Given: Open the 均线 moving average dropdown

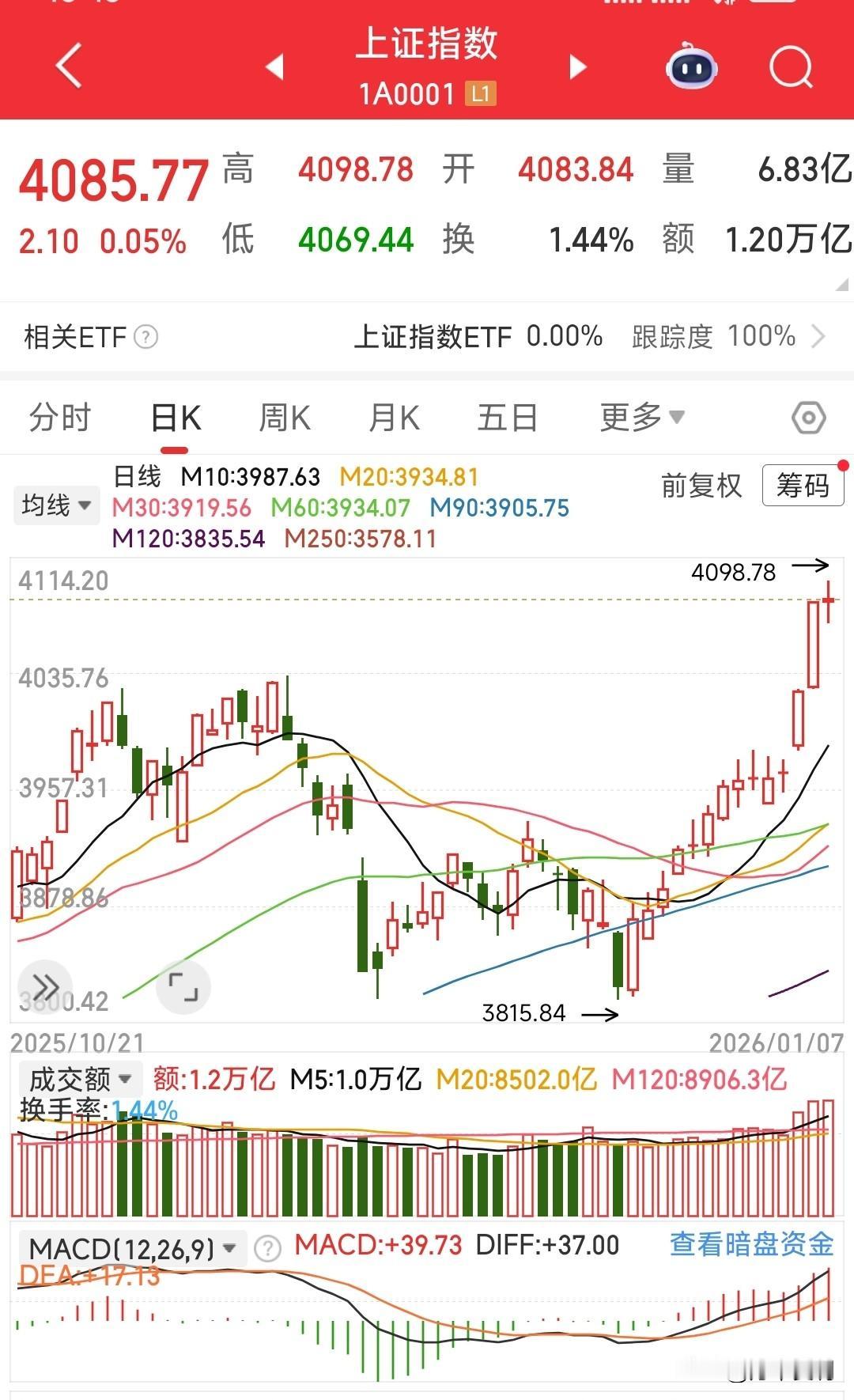Looking at the screenshot, I should [55, 505].
